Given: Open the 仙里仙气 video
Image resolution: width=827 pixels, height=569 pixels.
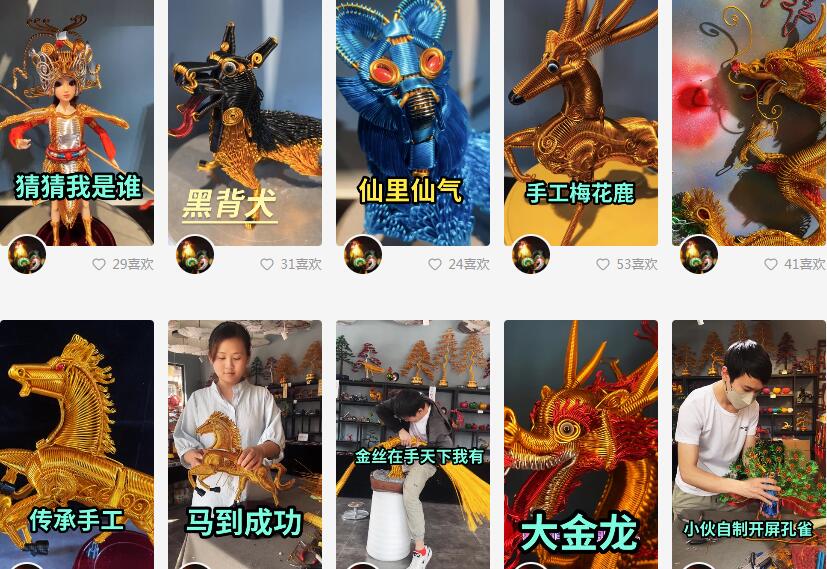Looking at the screenshot, I should coord(413,120).
